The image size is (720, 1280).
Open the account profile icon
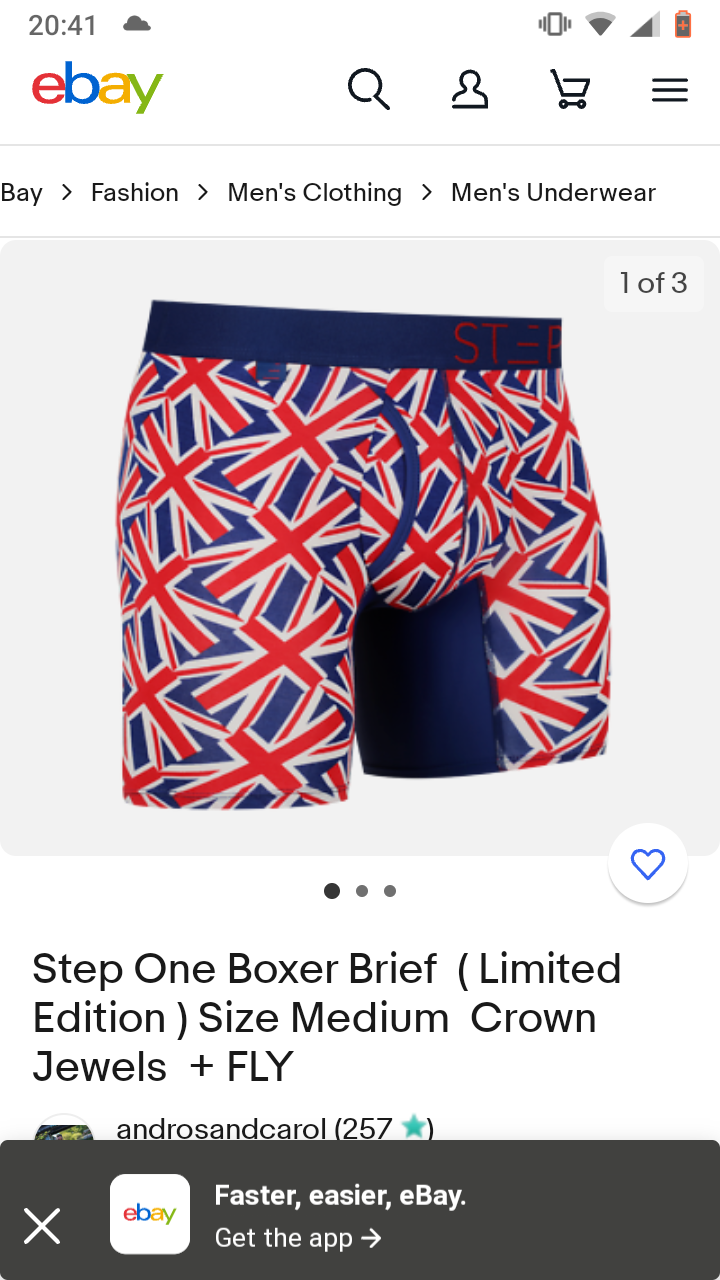tap(469, 90)
